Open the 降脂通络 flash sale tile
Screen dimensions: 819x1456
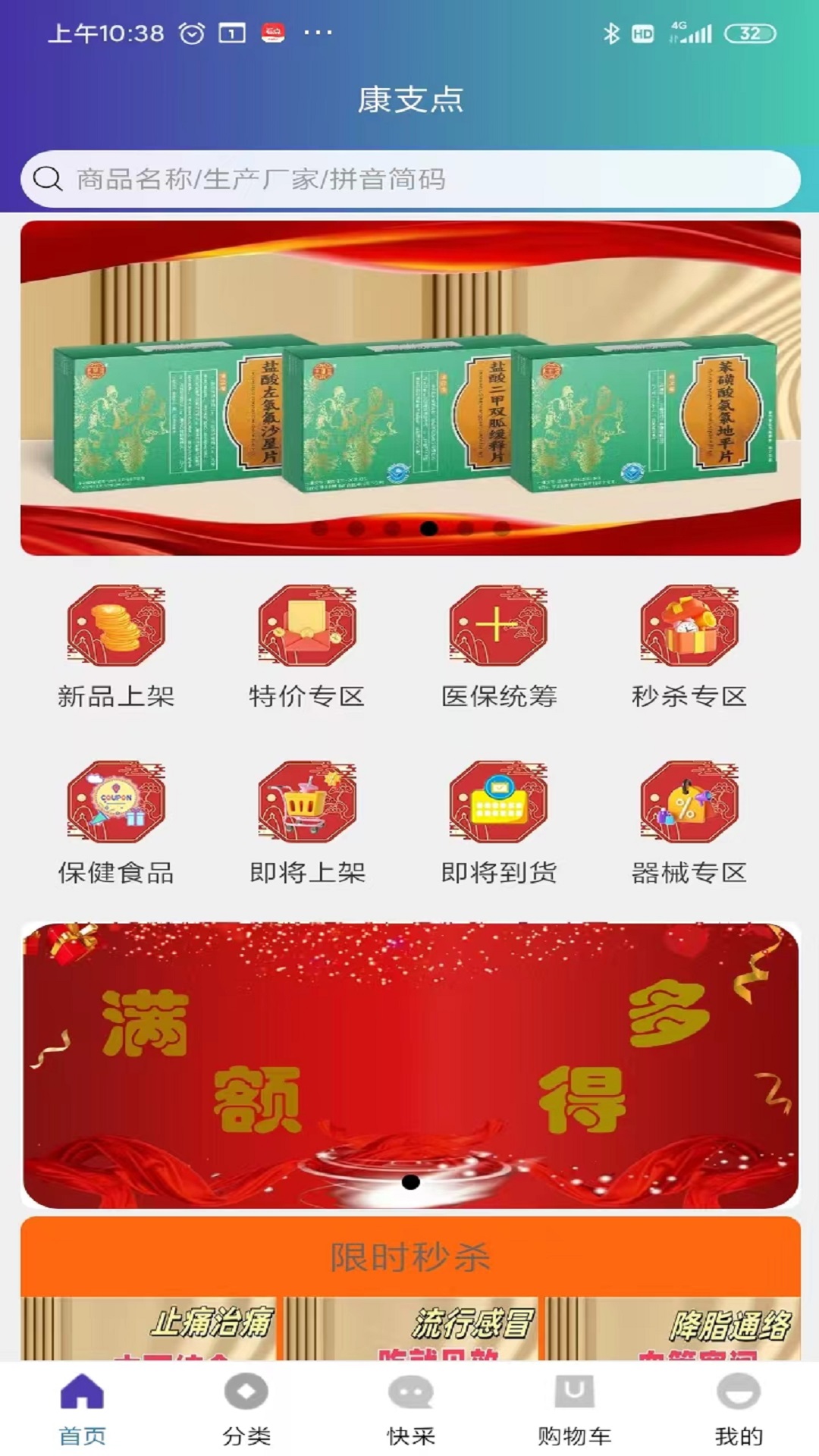click(x=673, y=1329)
